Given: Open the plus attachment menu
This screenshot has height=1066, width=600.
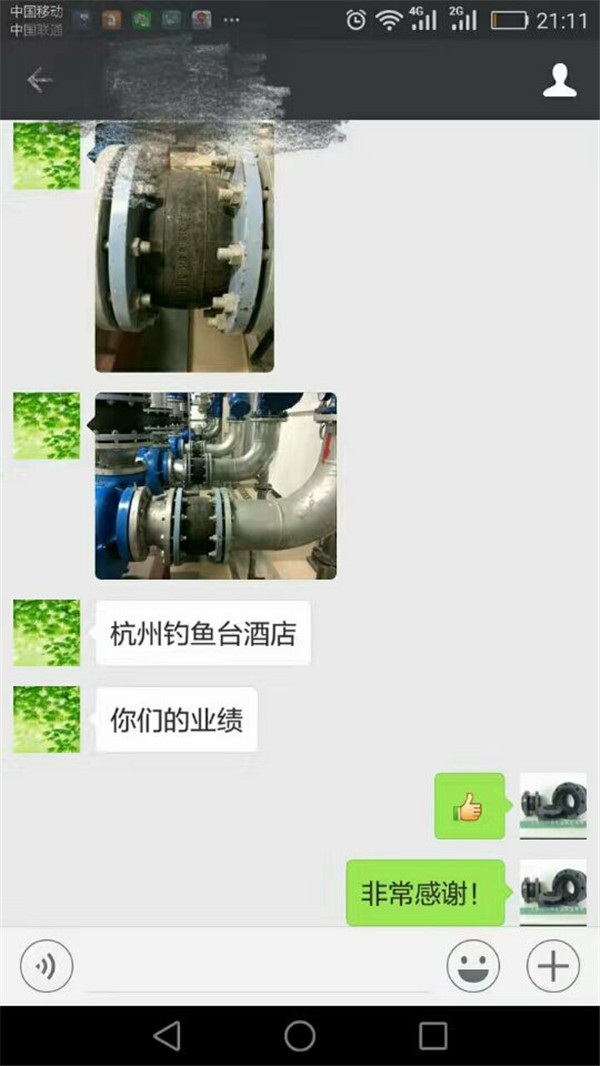Looking at the screenshot, I should [x=553, y=967].
